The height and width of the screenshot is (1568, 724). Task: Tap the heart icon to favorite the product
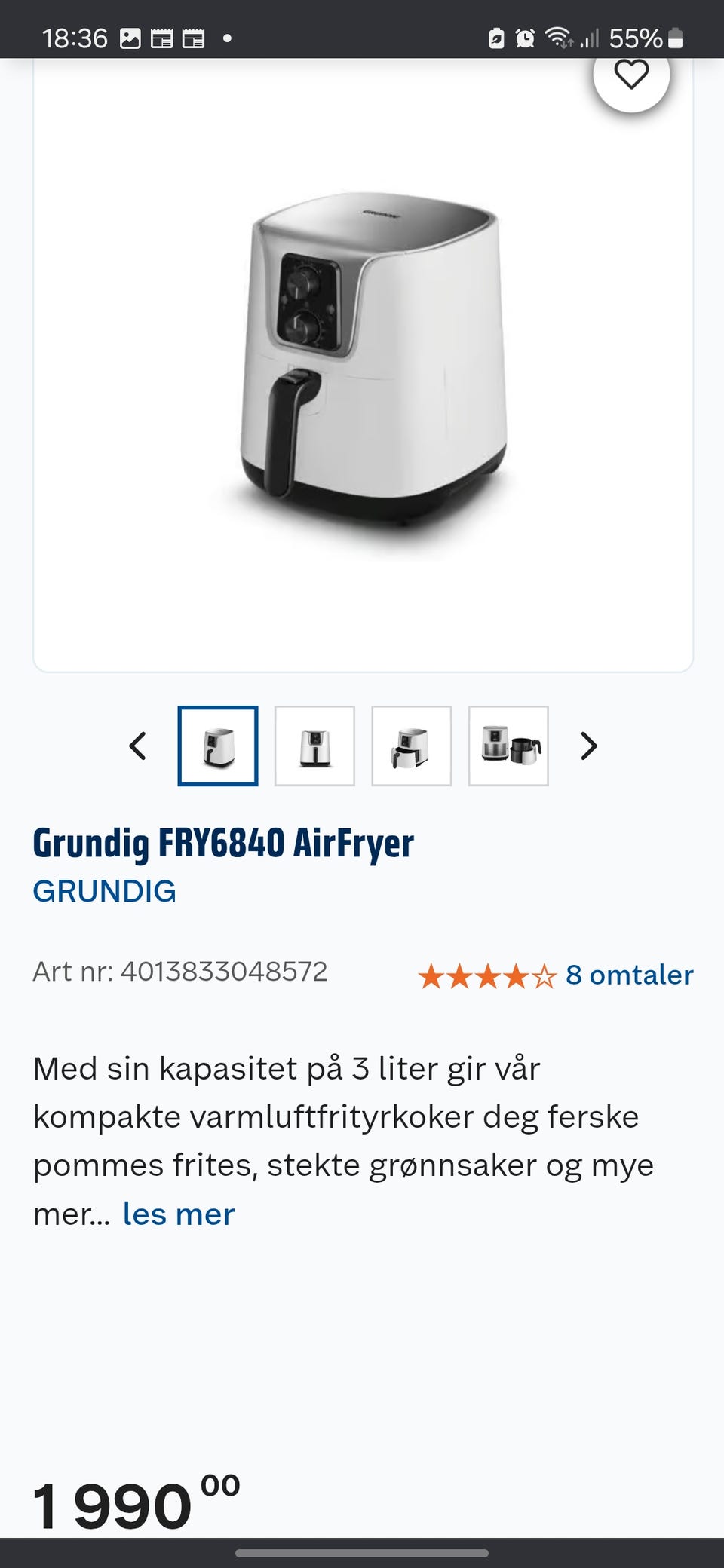[632, 74]
